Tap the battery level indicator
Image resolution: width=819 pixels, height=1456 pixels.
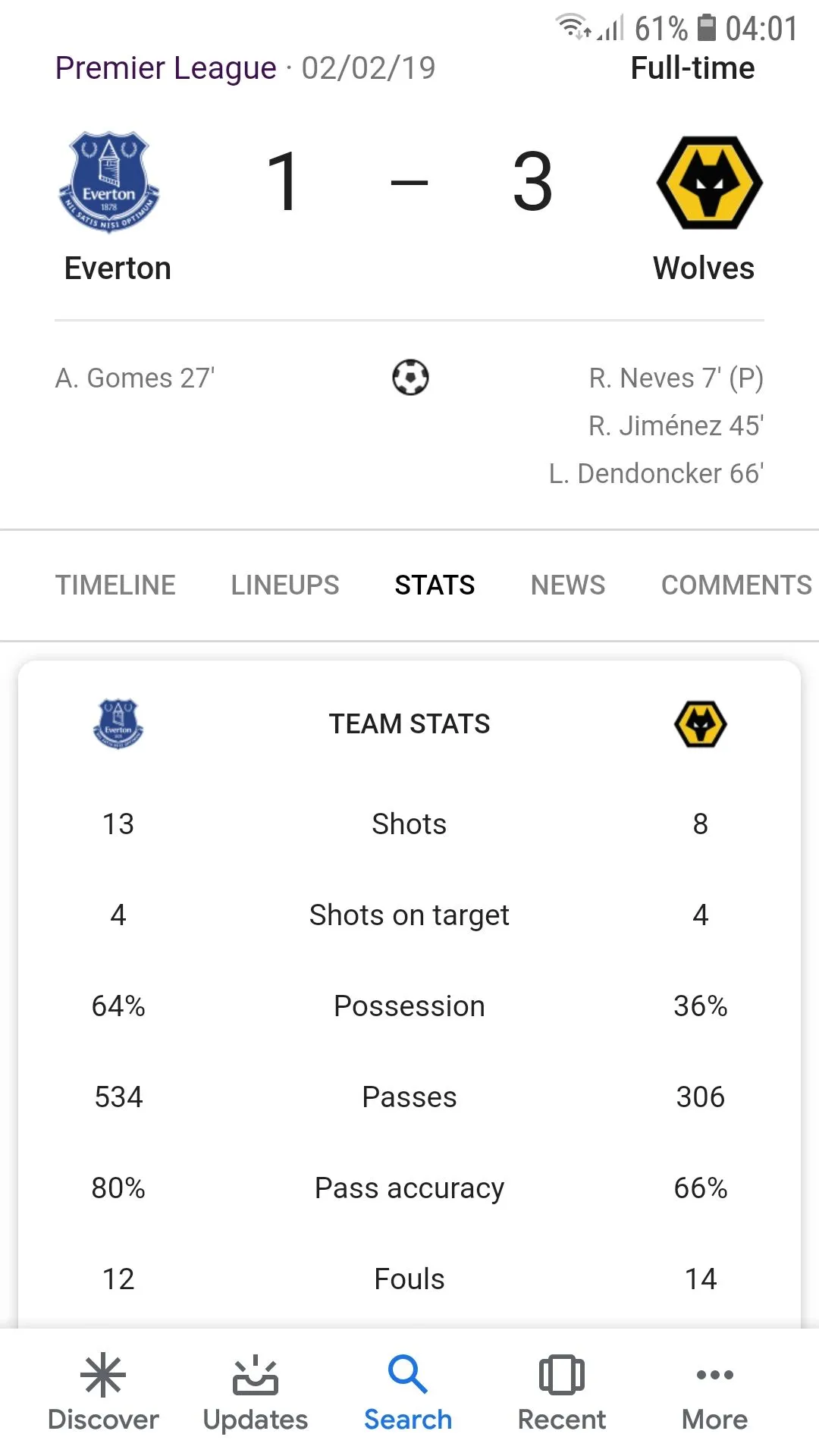coord(709,25)
